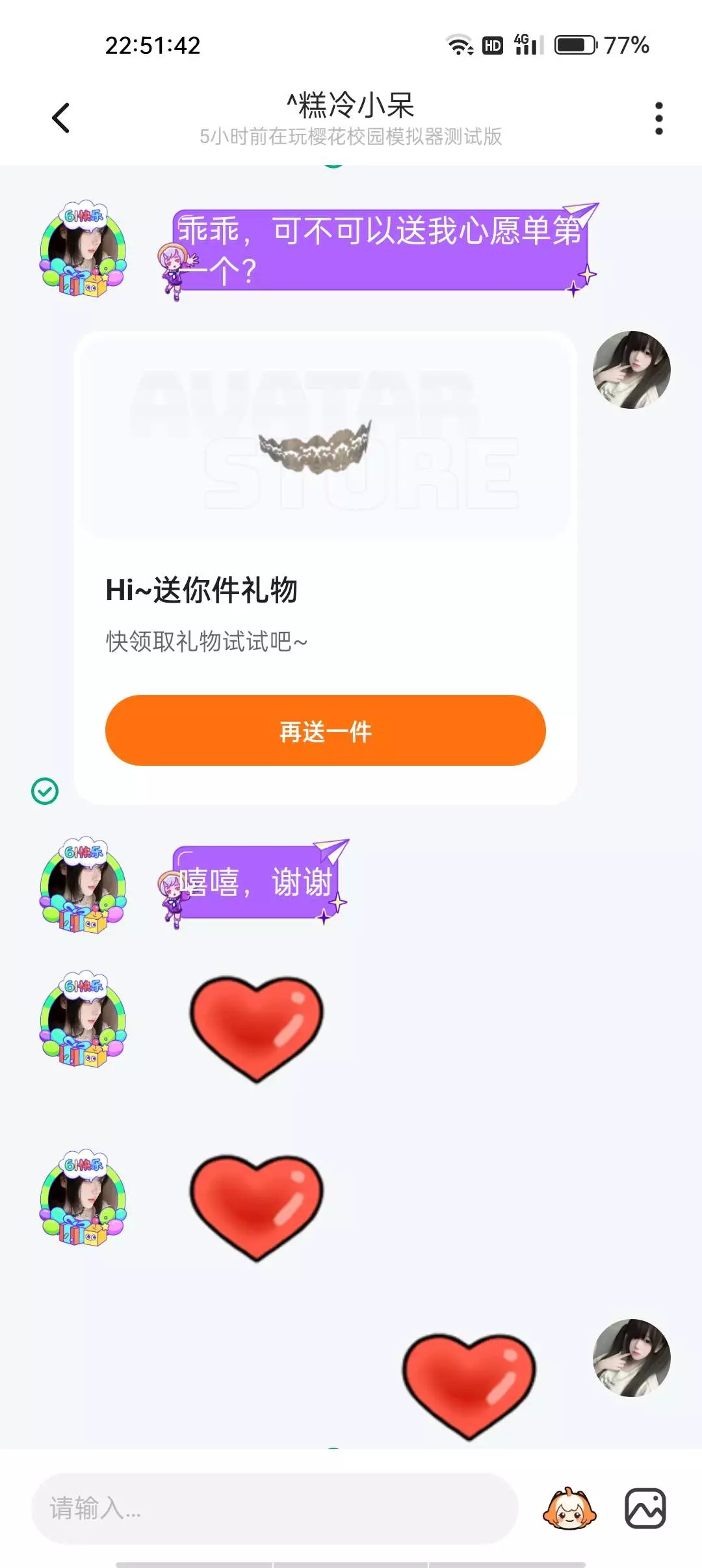Open my own avatar beside the gift card
Screen dimensions: 702x1568
tap(631, 370)
